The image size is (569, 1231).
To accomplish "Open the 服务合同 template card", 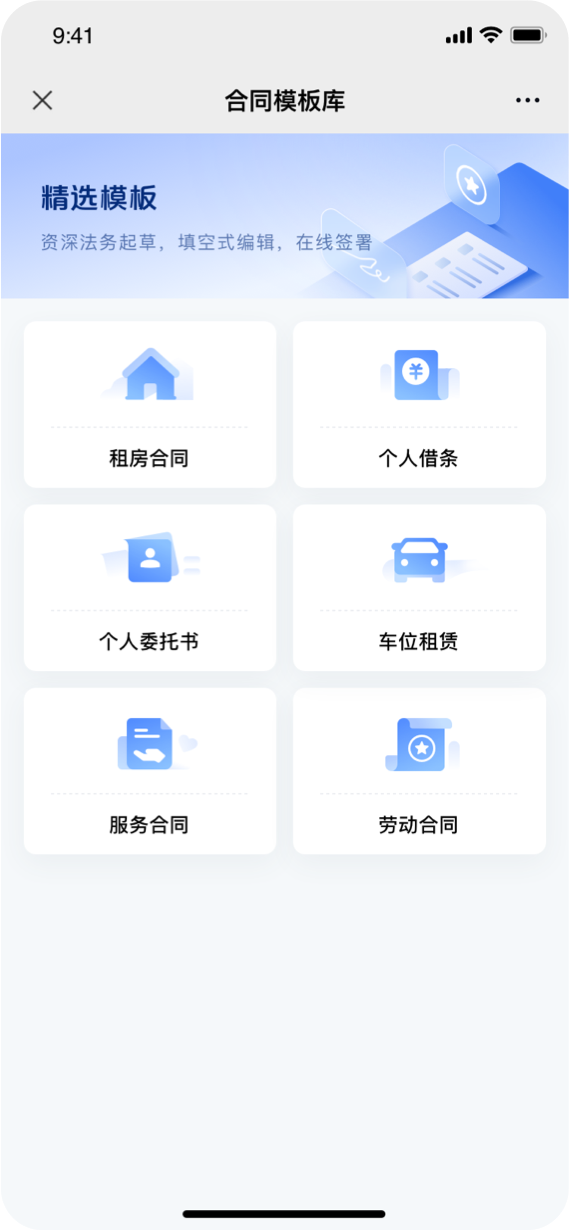I will [x=150, y=771].
